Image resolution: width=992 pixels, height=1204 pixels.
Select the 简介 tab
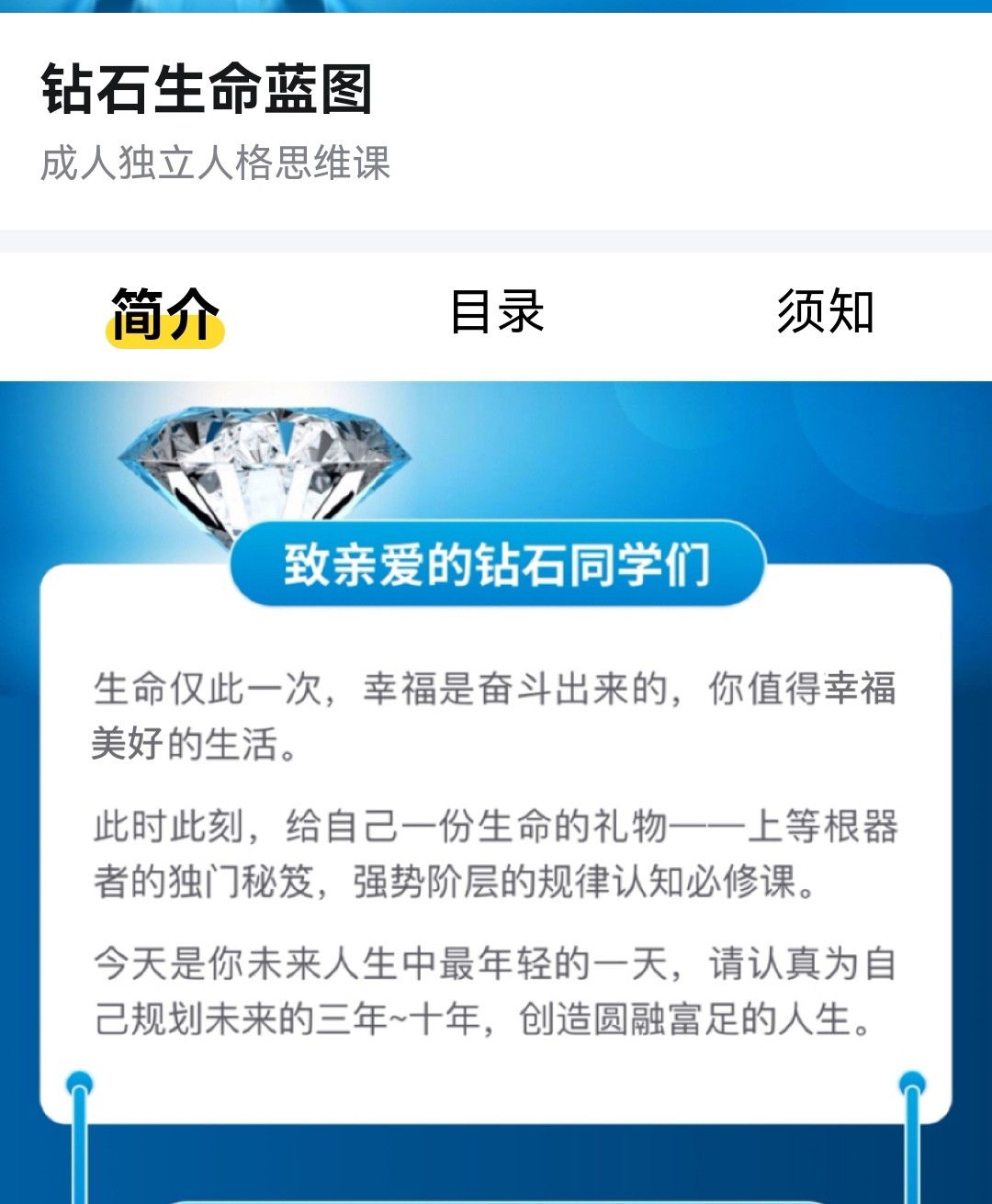click(x=165, y=313)
